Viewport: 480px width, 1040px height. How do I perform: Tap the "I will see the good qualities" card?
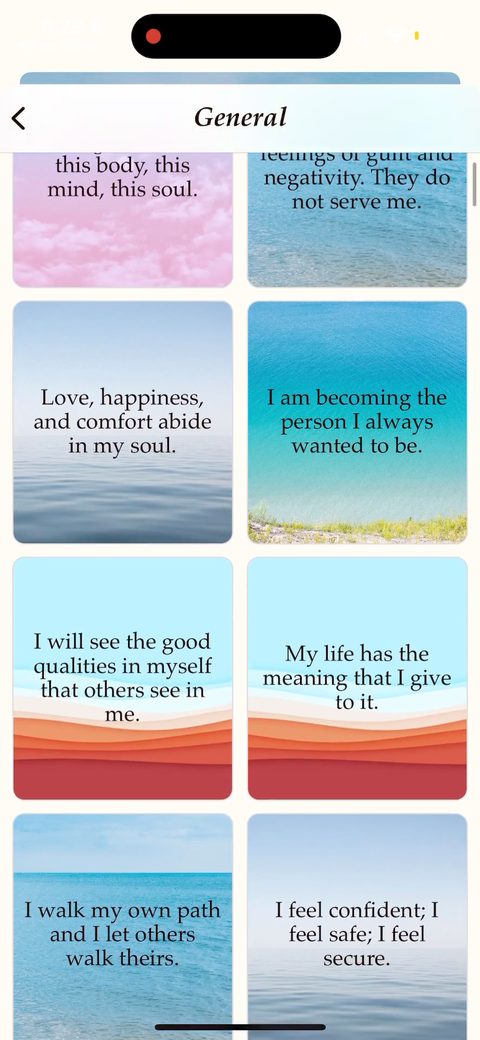click(x=123, y=679)
